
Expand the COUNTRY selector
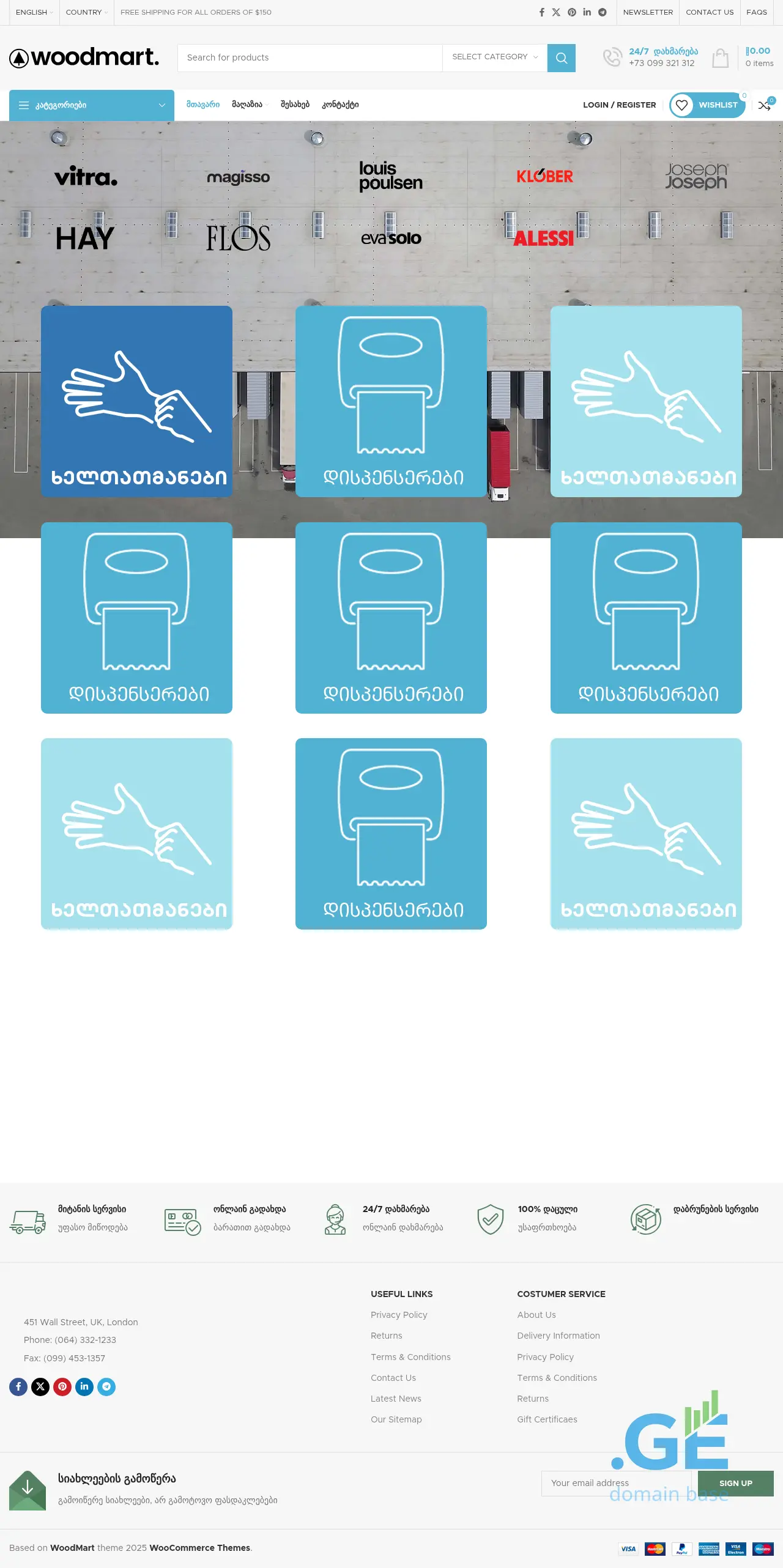tap(86, 12)
